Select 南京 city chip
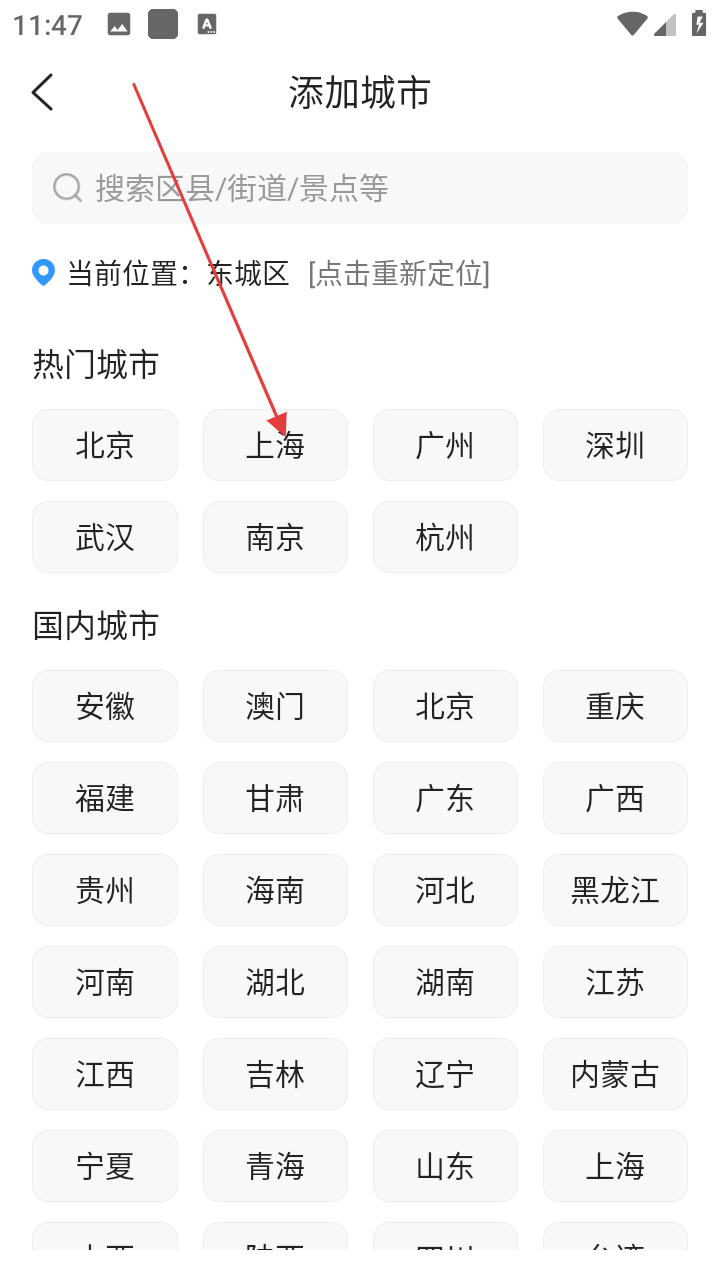Viewport: 720px width, 1280px height. (275, 537)
